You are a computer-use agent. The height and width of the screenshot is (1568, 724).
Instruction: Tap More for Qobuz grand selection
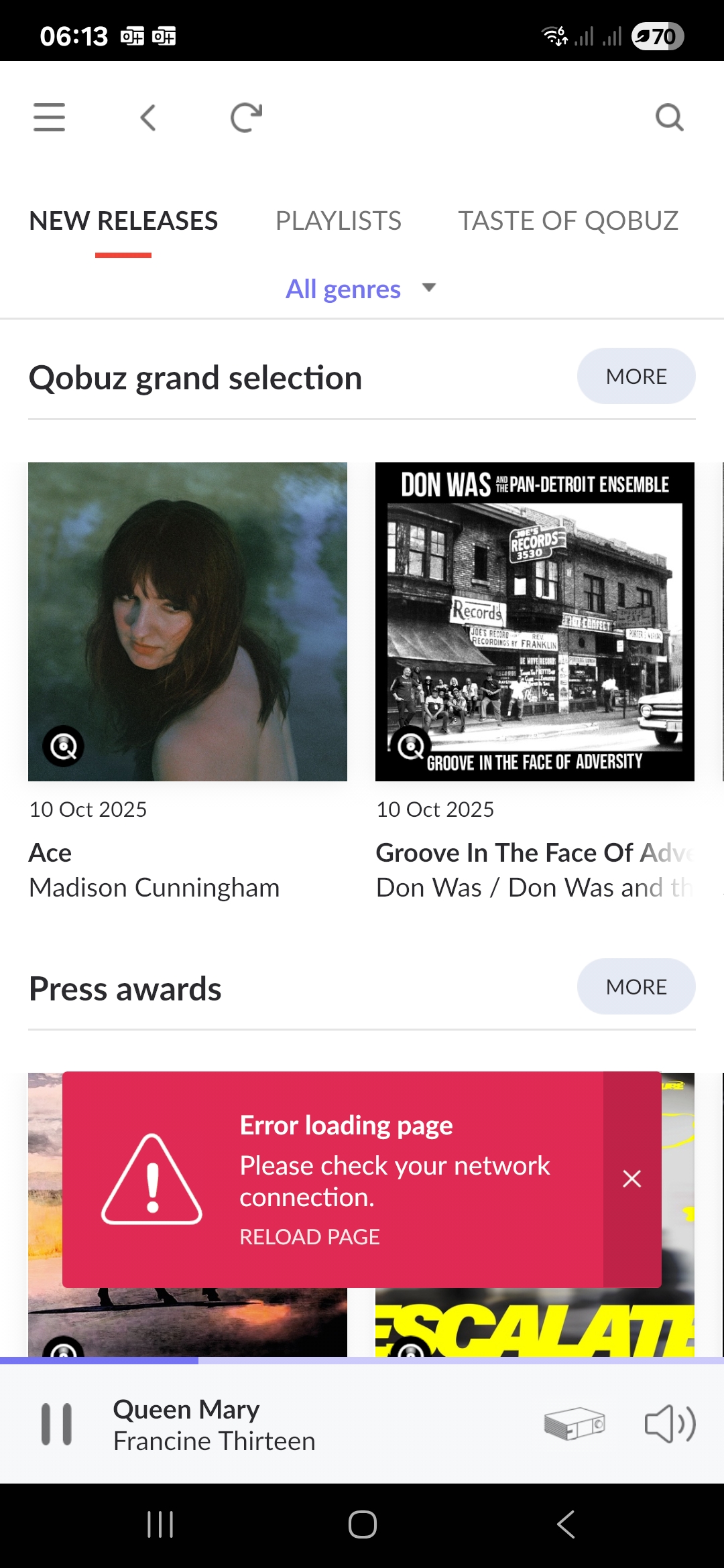pos(636,377)
